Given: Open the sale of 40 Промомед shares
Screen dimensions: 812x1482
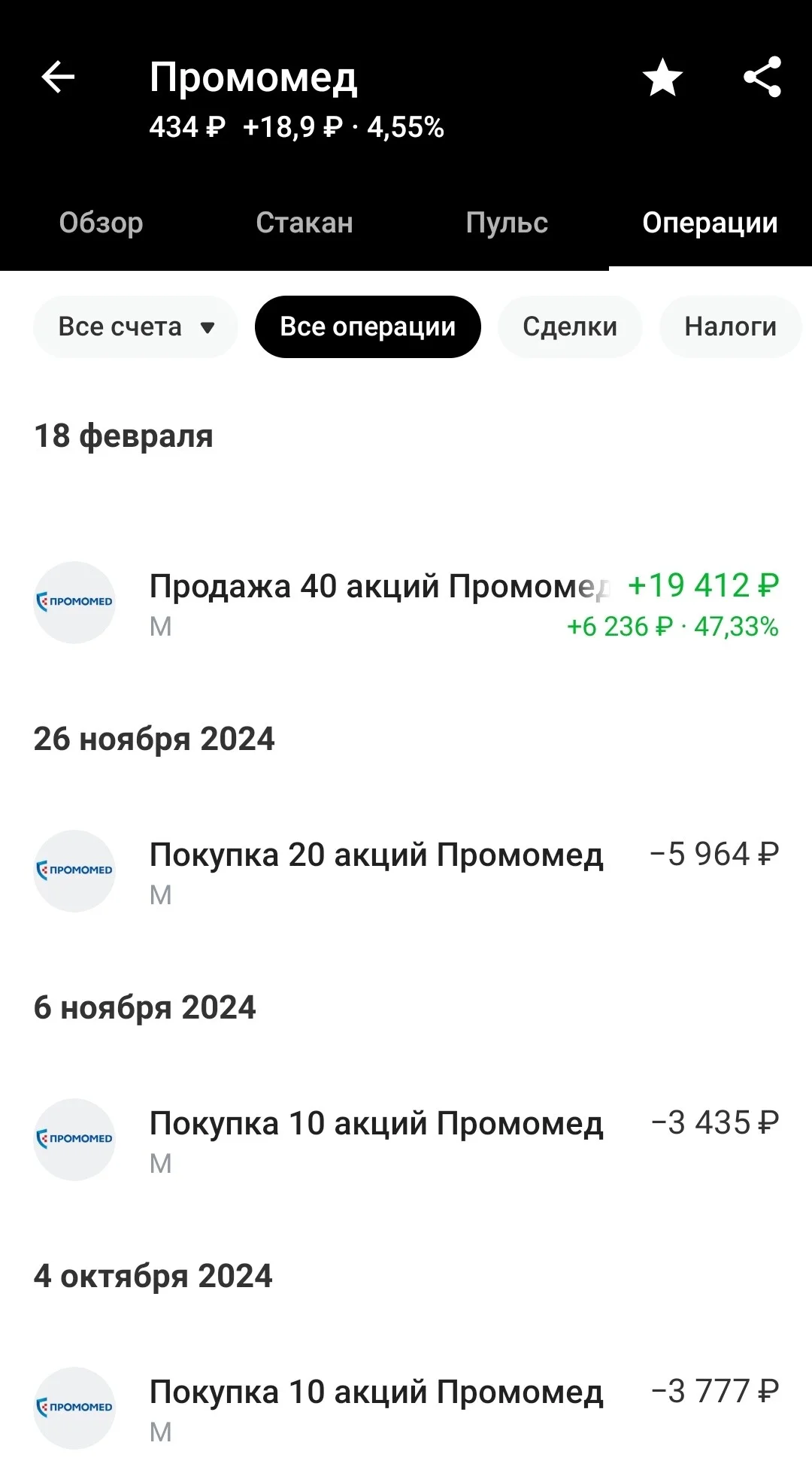Looking at the screenshot, I should pyautogui.click(x=406, y=603).
